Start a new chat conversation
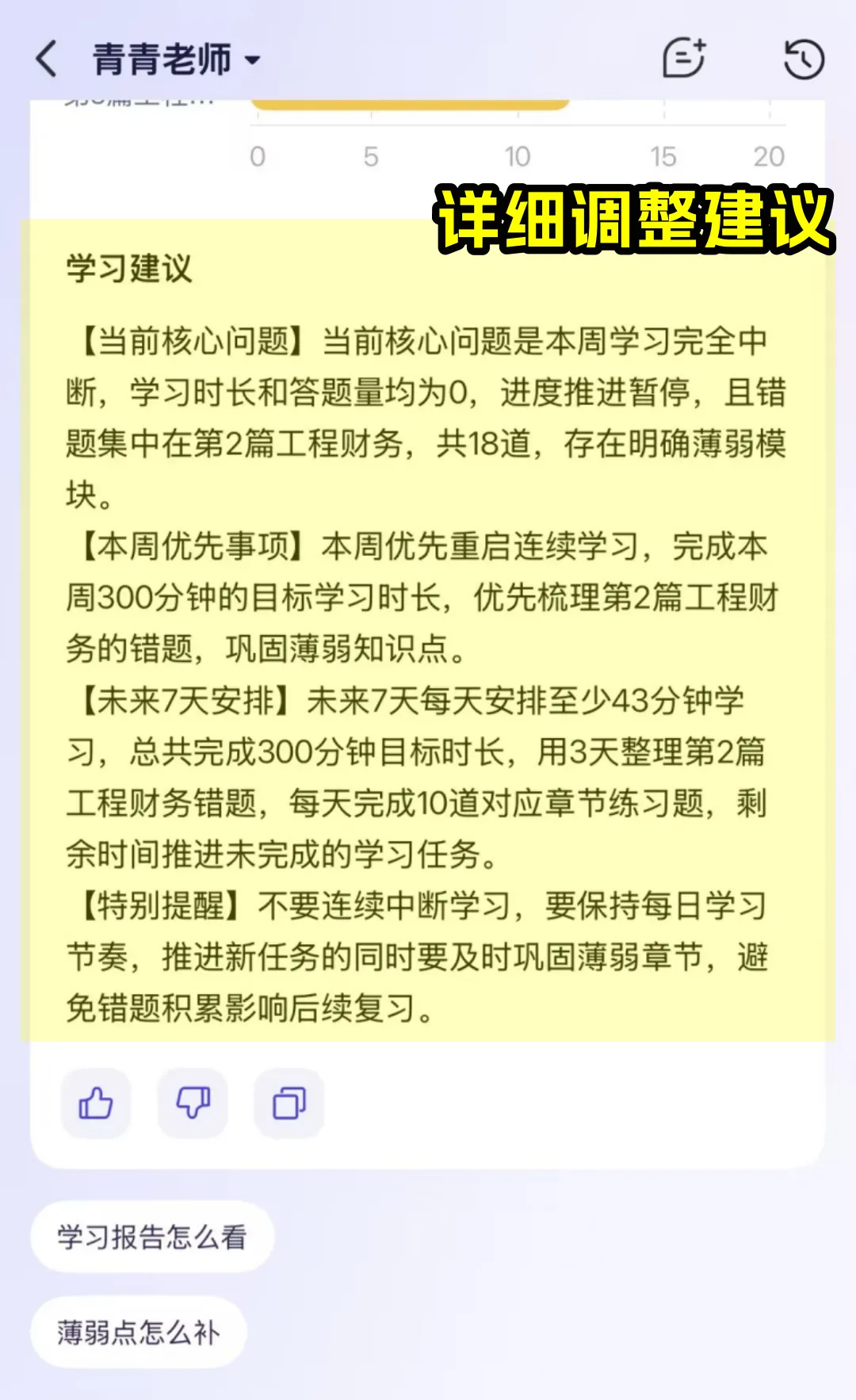Image resolution: width=856 pixels, height=1400 pixels. coord(684,58)
